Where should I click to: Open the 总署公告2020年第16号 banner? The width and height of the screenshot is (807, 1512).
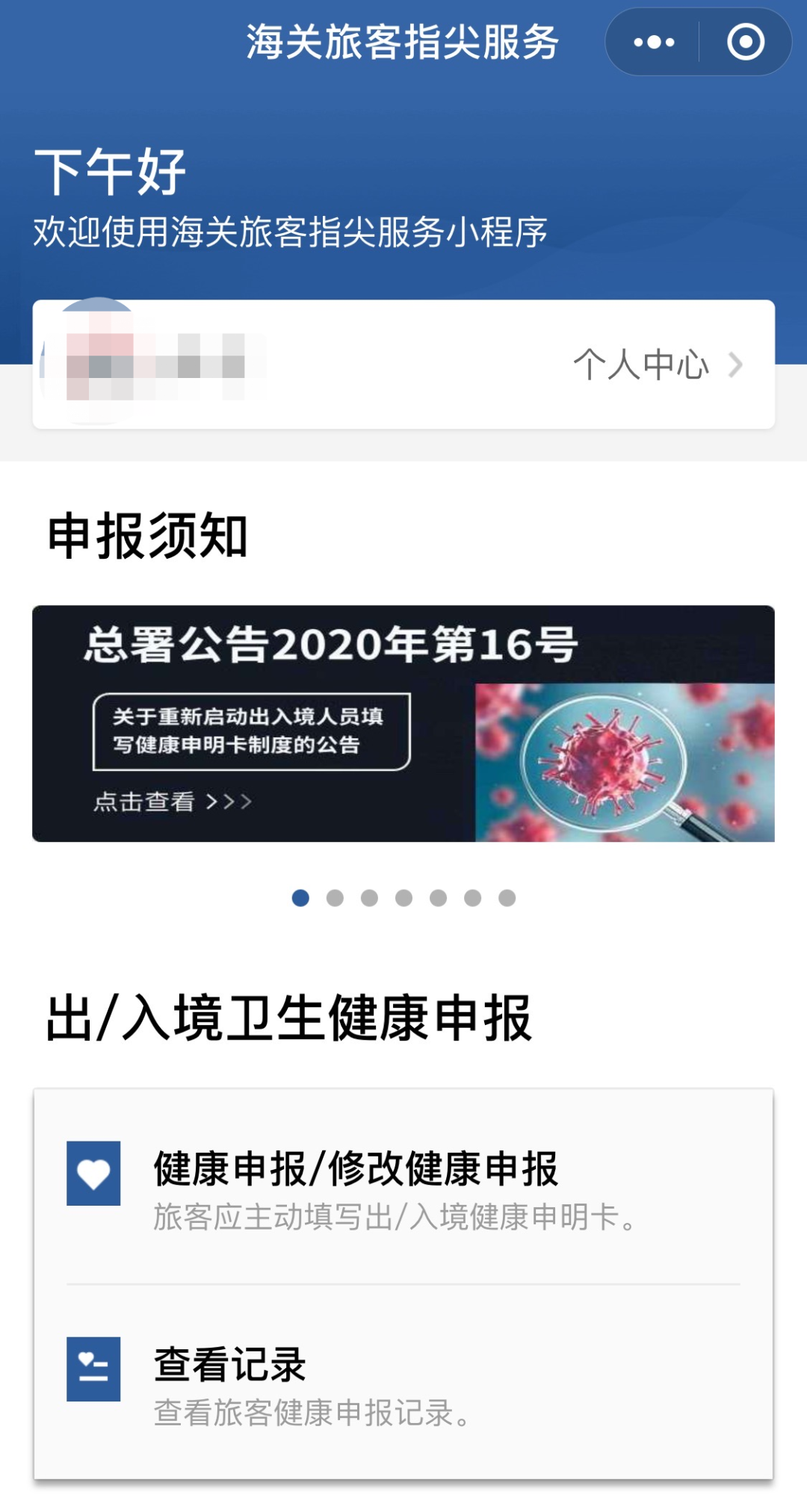pos(403,723)
